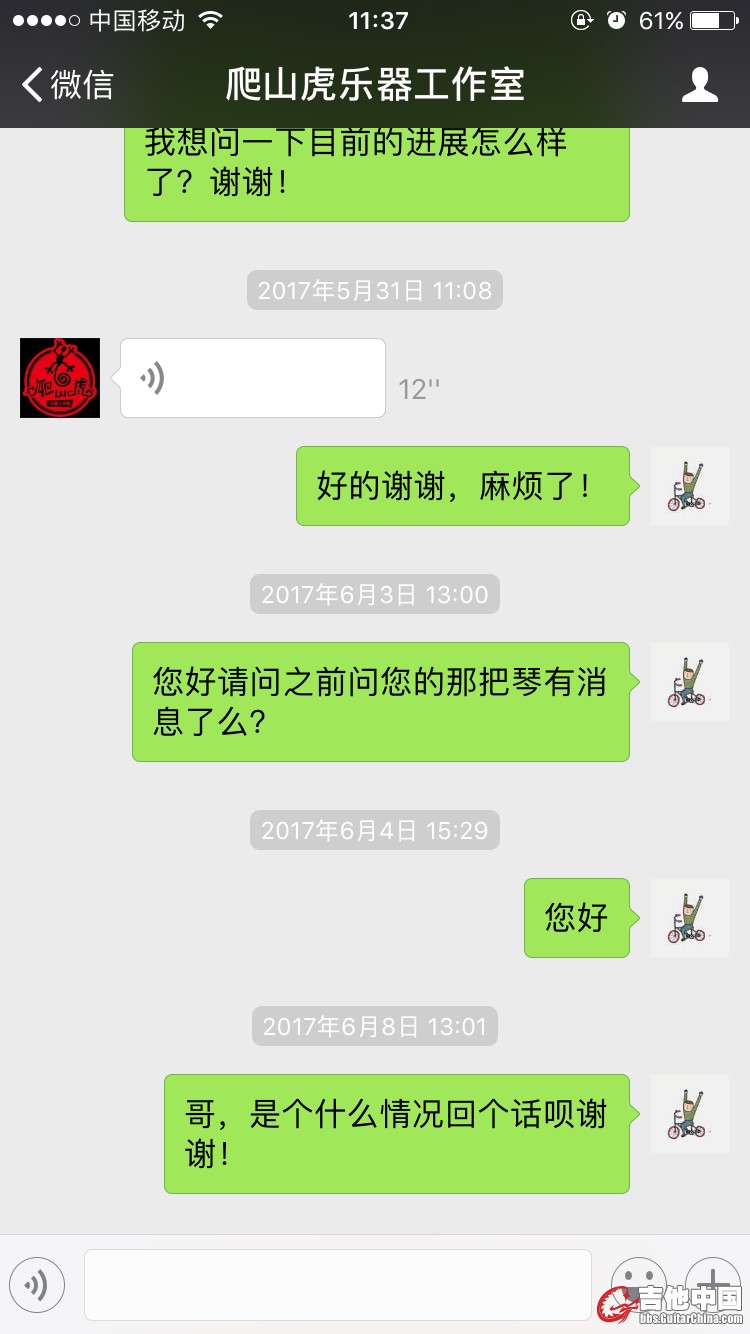Focus the message text field
Image resolution: width=750 pixels, height=1334 pixels.
tap(337, 1285)
